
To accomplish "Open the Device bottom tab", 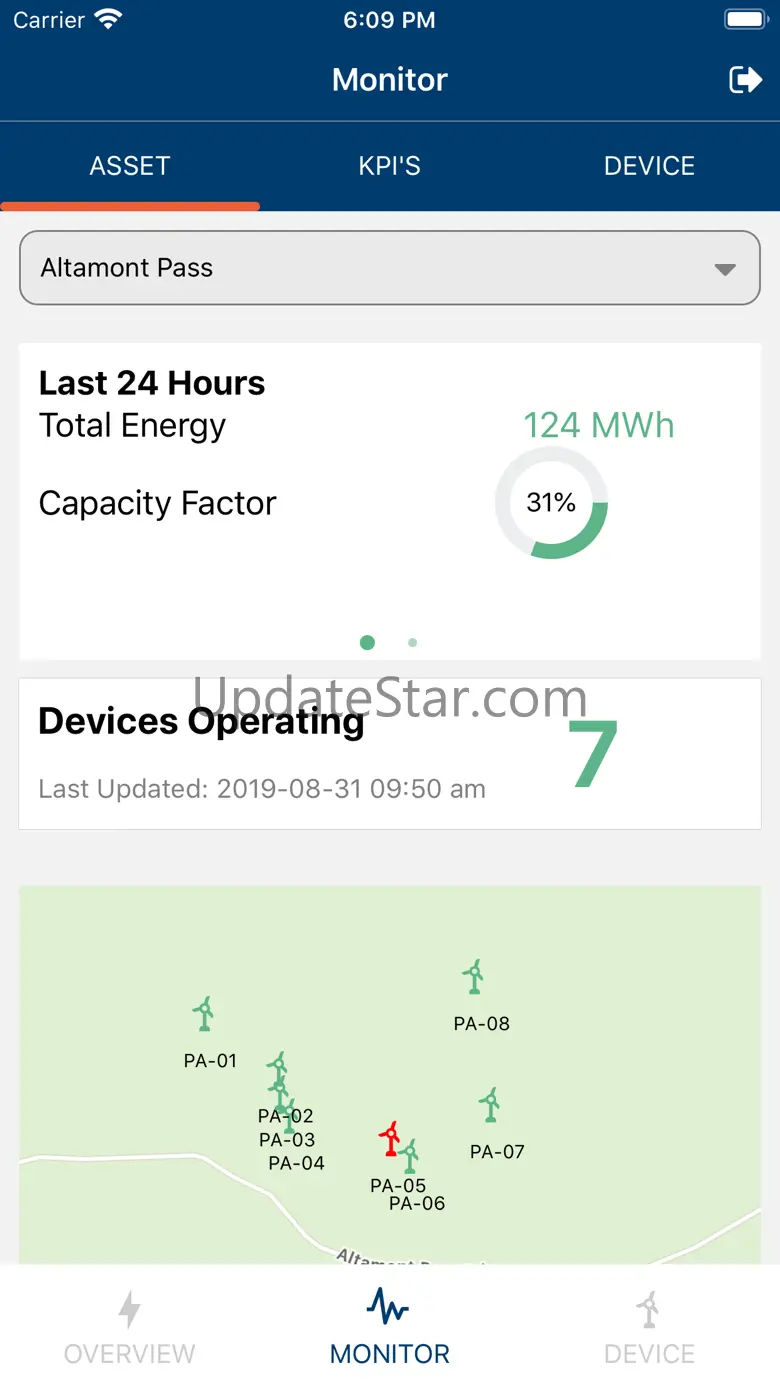I will pyautogui.click(x=649, y=1326).
